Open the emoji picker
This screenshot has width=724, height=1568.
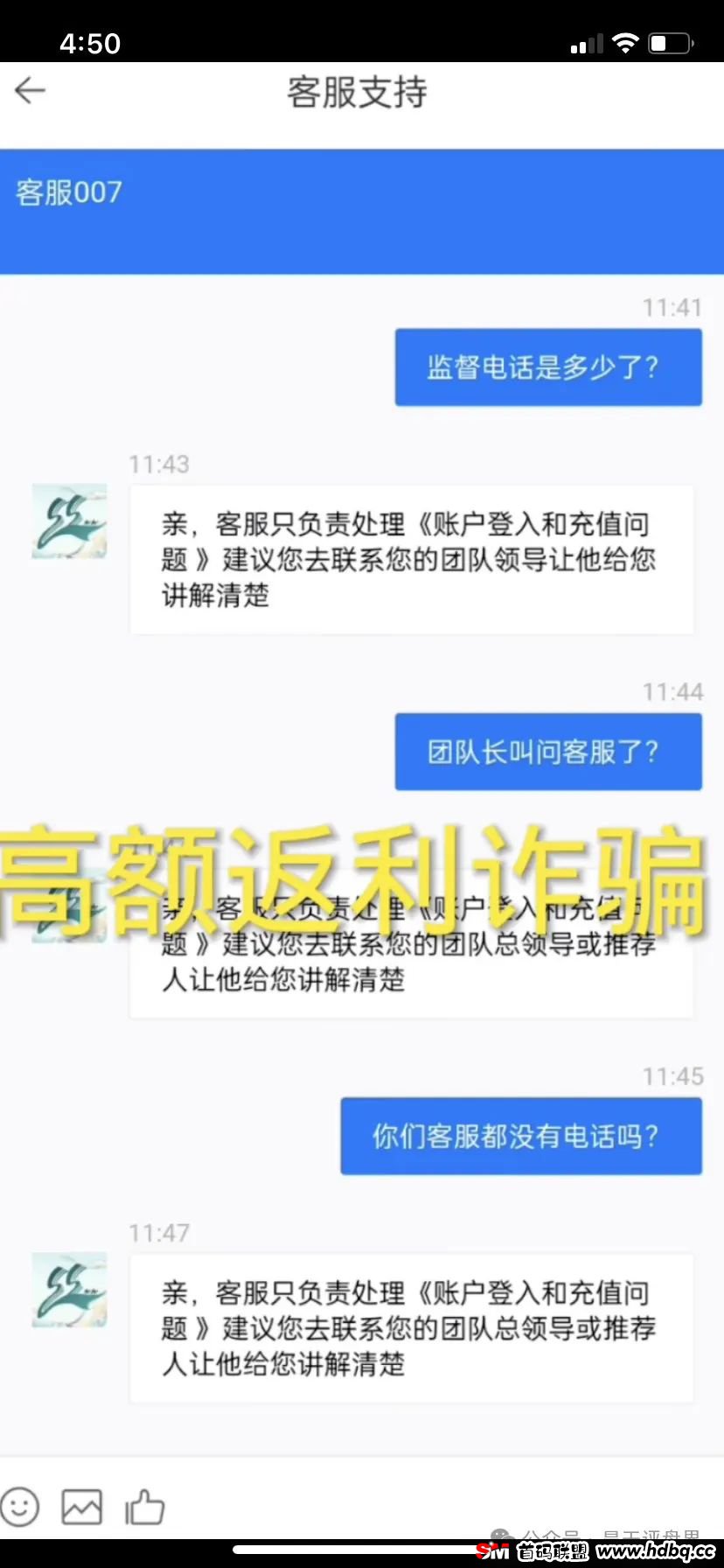20,1507
